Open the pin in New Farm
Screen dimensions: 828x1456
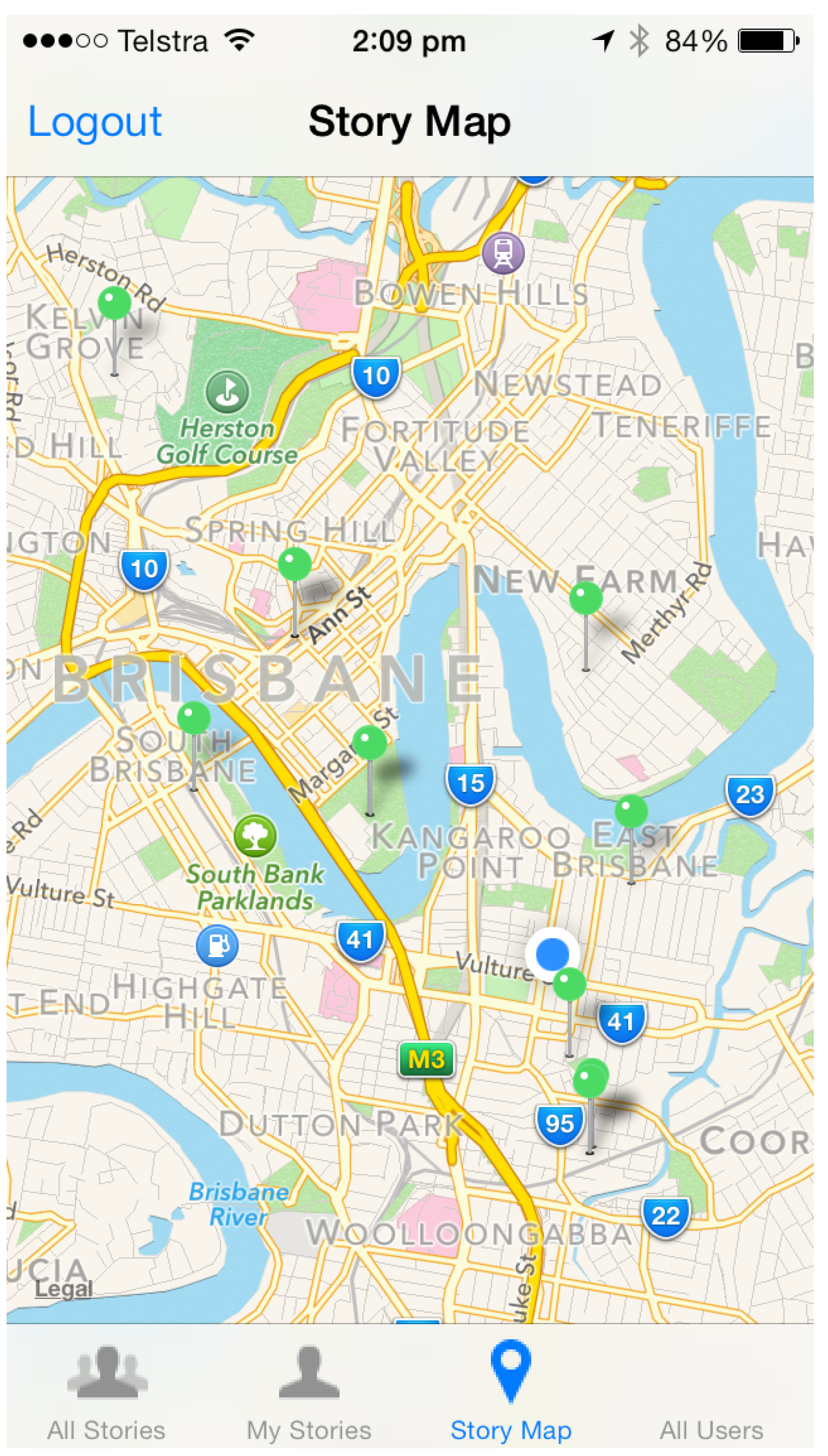coord(586,598)
